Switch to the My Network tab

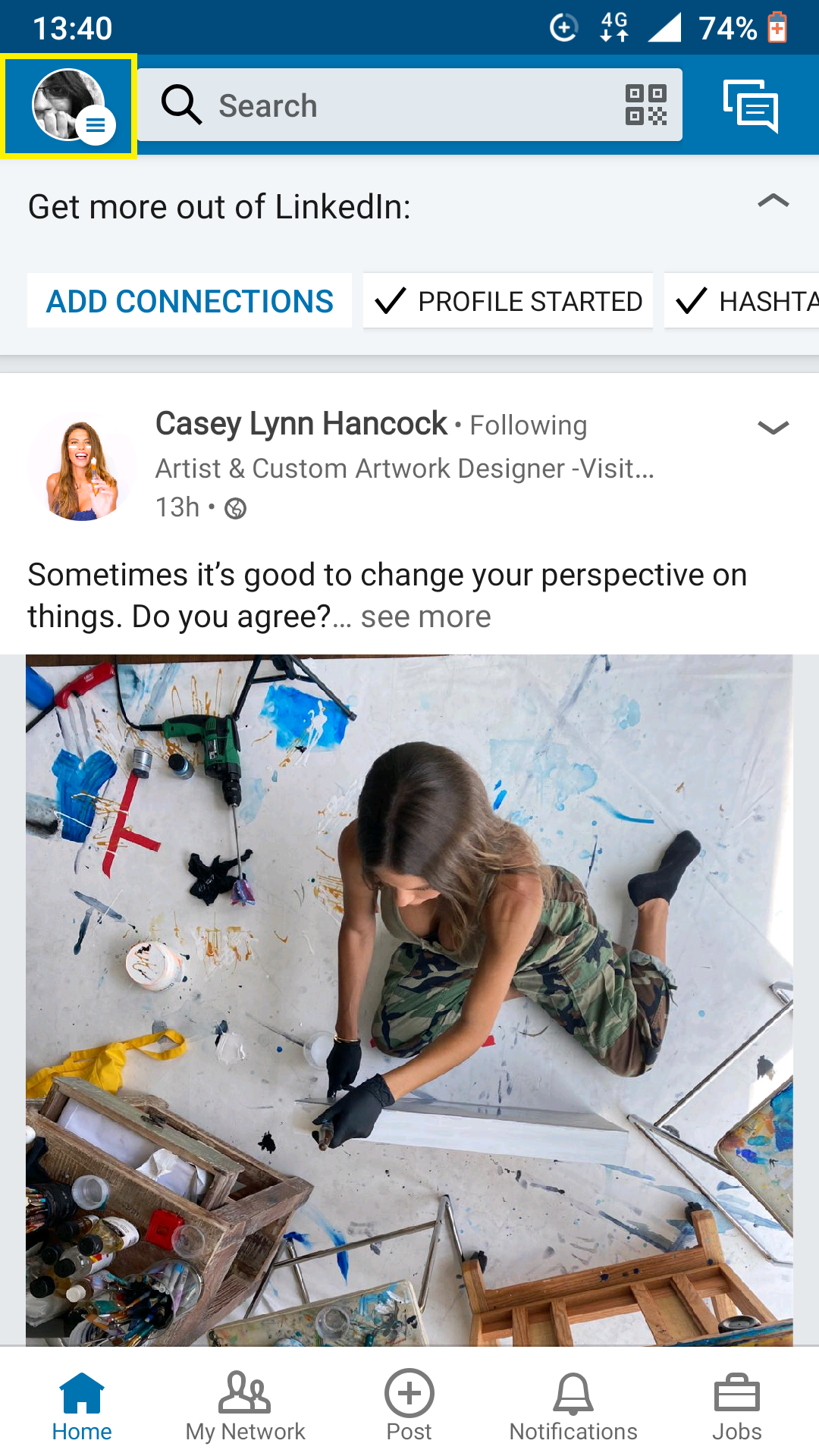pos(245,1405)
